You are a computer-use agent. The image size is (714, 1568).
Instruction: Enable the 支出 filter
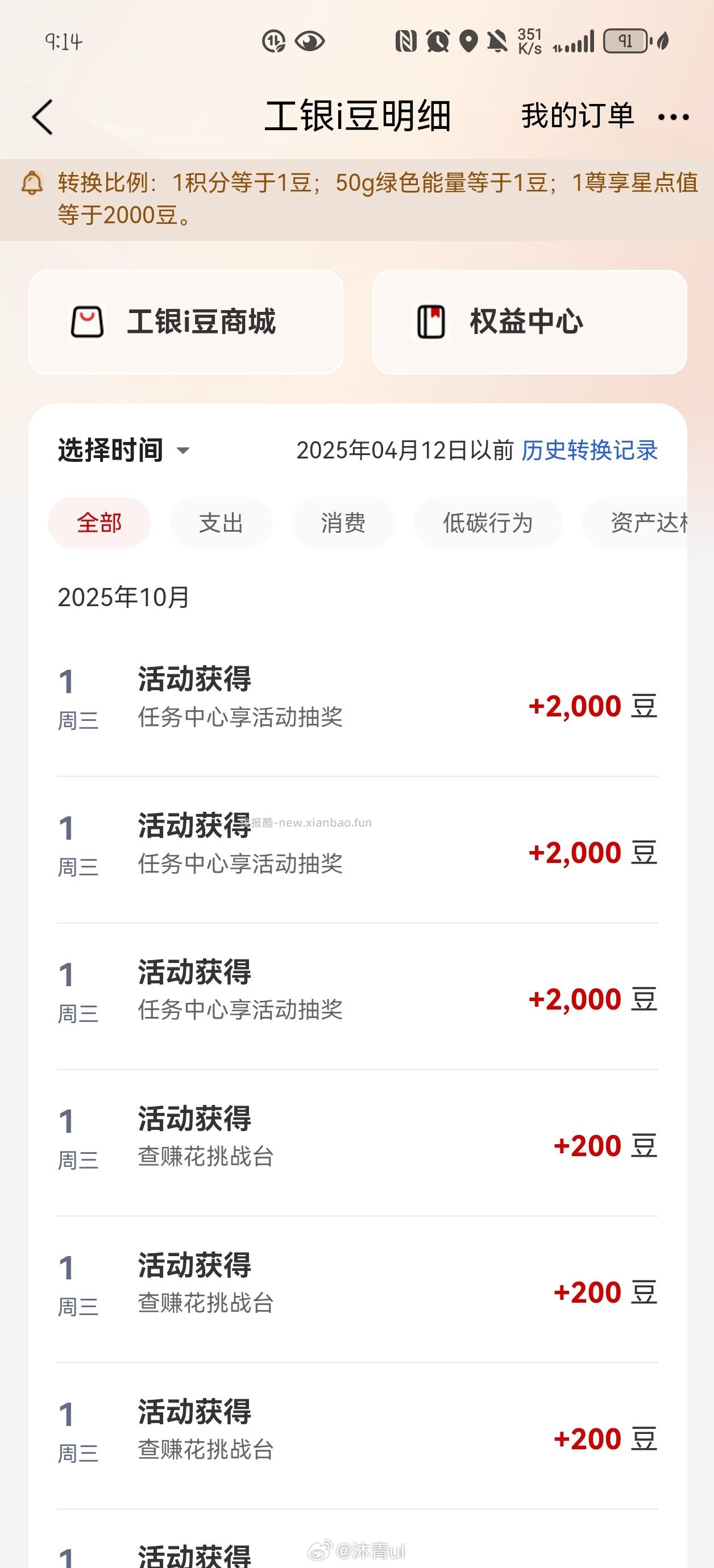coord(221,522)
